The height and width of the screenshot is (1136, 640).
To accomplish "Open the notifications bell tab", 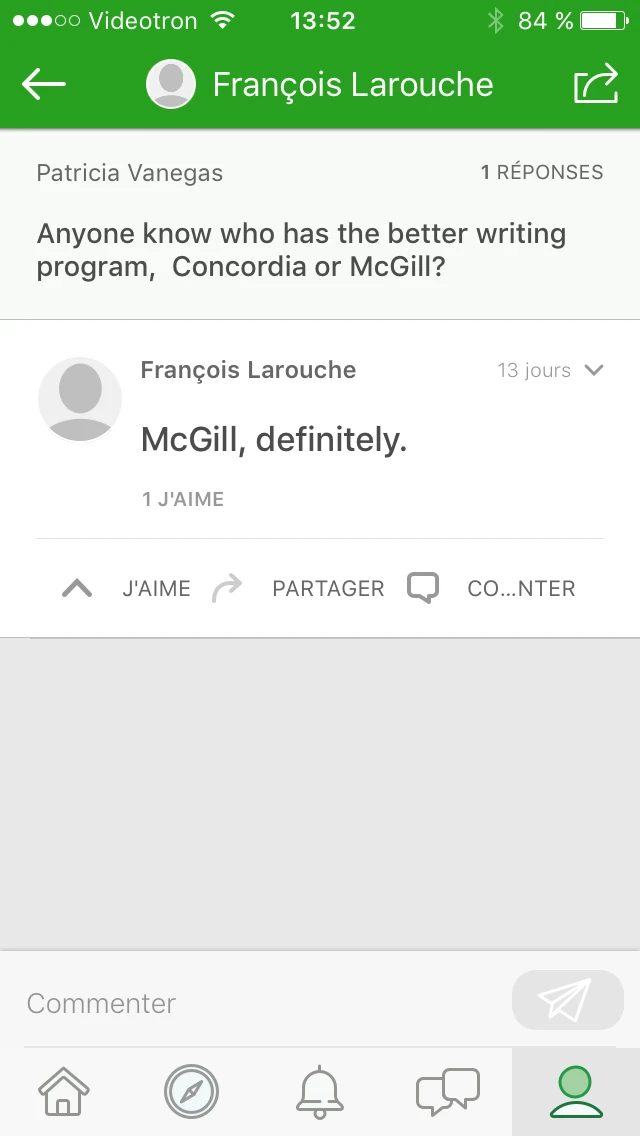I will coord(320,1091).
